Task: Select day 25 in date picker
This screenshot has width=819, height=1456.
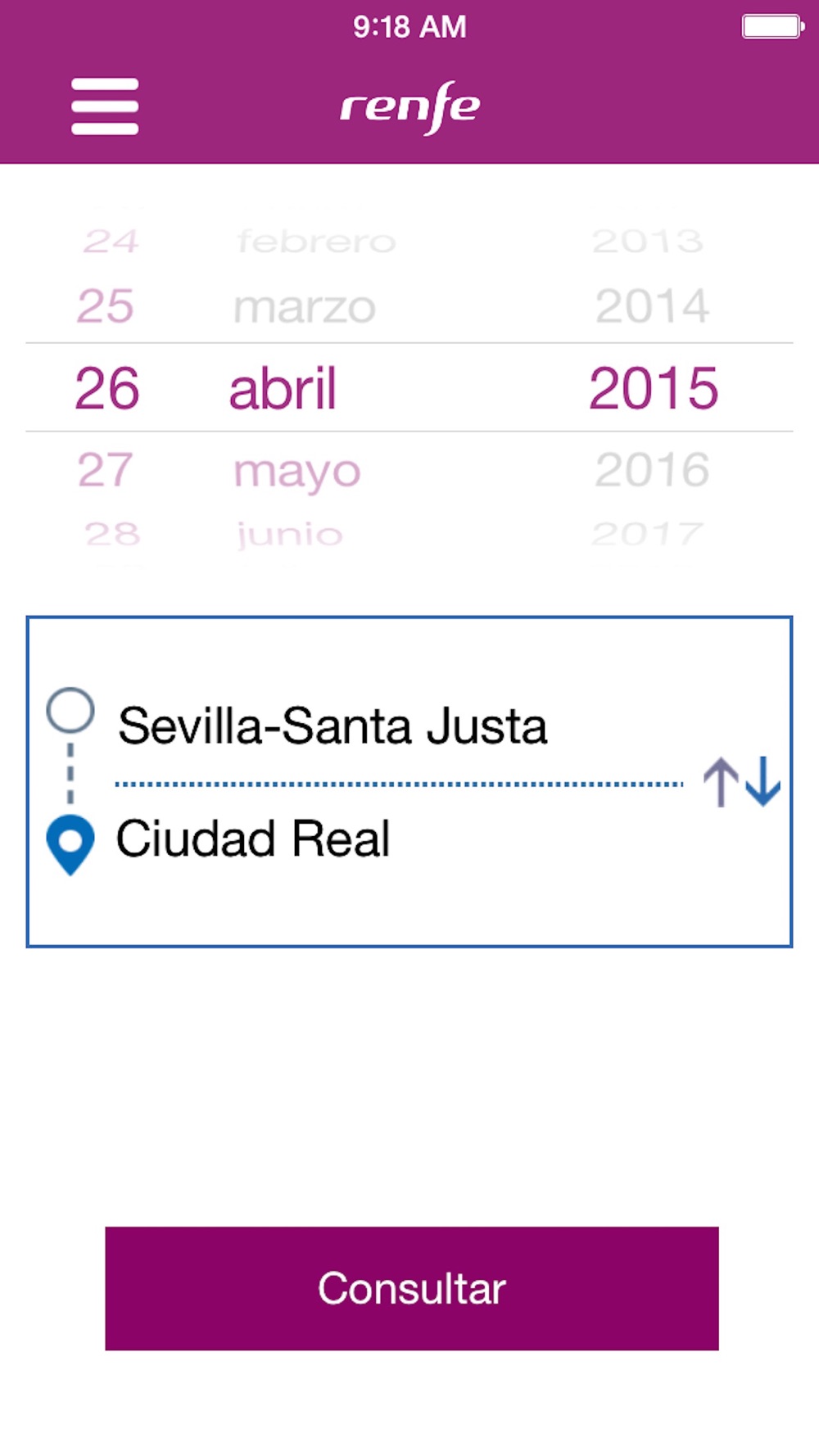Action: tap(106, 307)
